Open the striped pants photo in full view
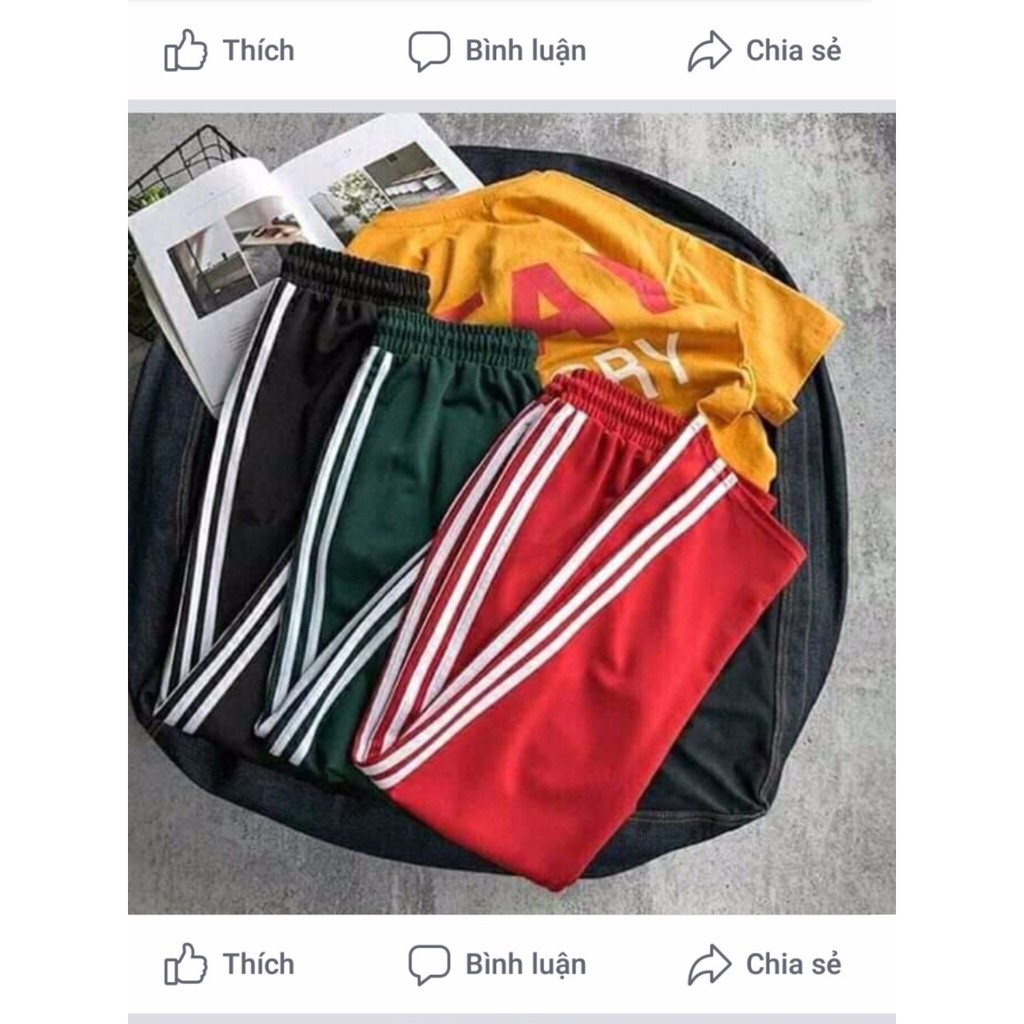 point(511,513)
